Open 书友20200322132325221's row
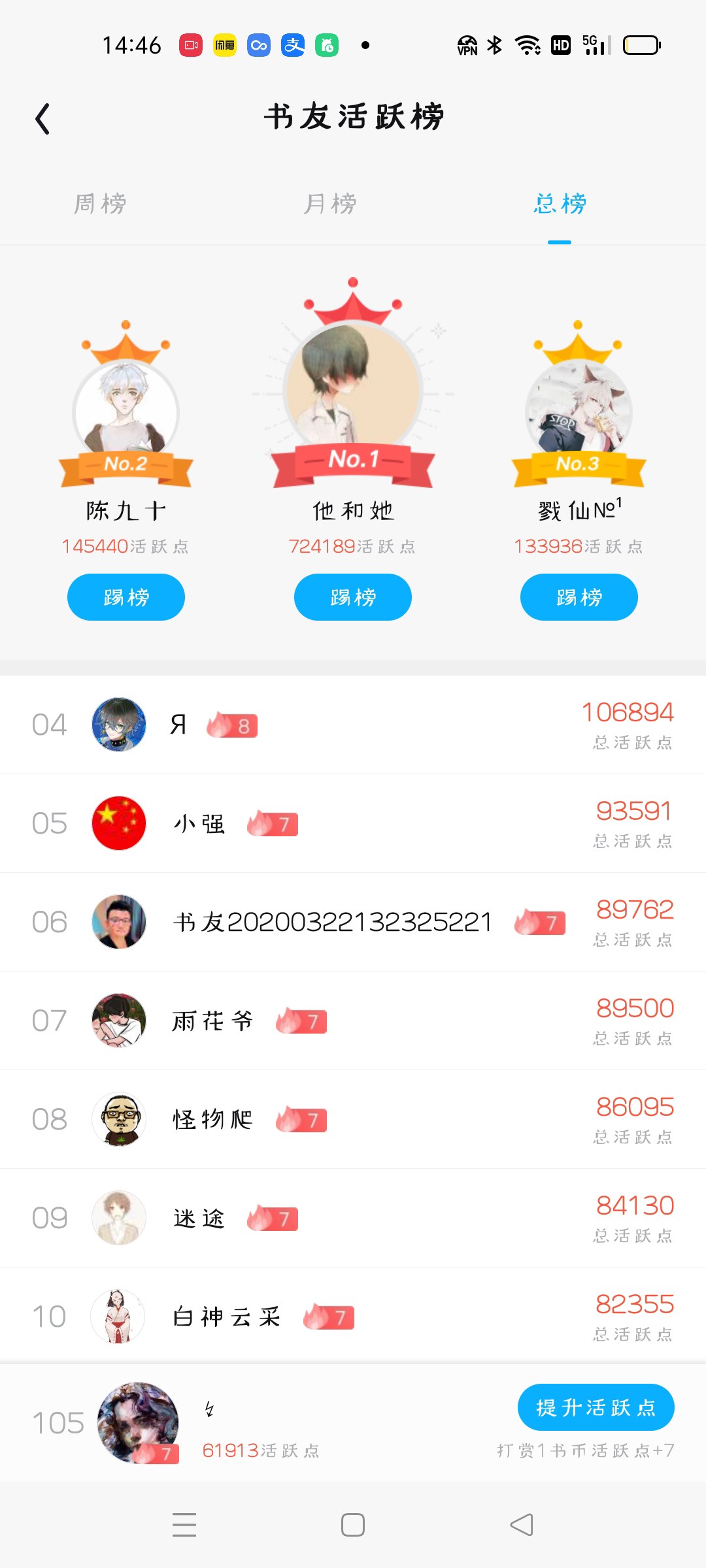The image size is (706, 1568). coord(353,923)
